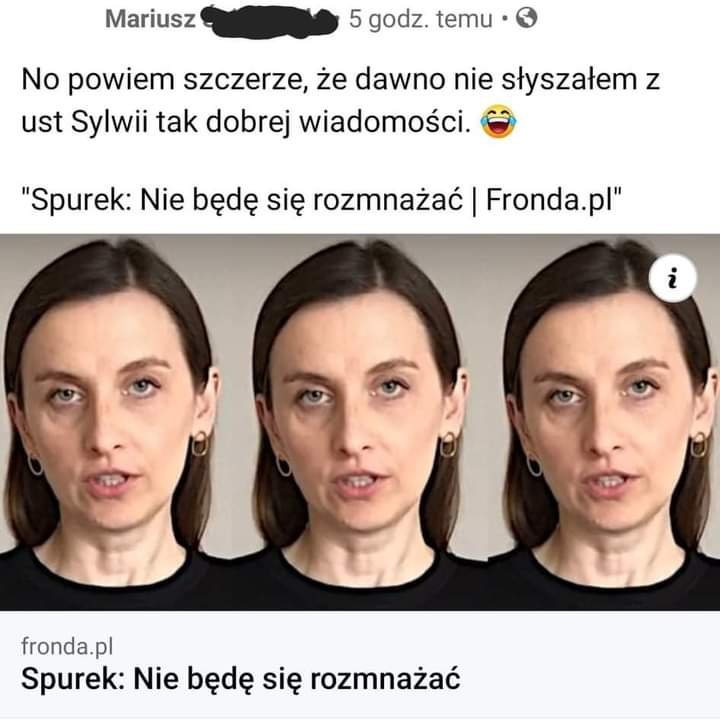Image resolution: width=720 pixels, height=728 pixels.
Task: Open Mariusz's profile from the post header
Action: coord(150,18)
